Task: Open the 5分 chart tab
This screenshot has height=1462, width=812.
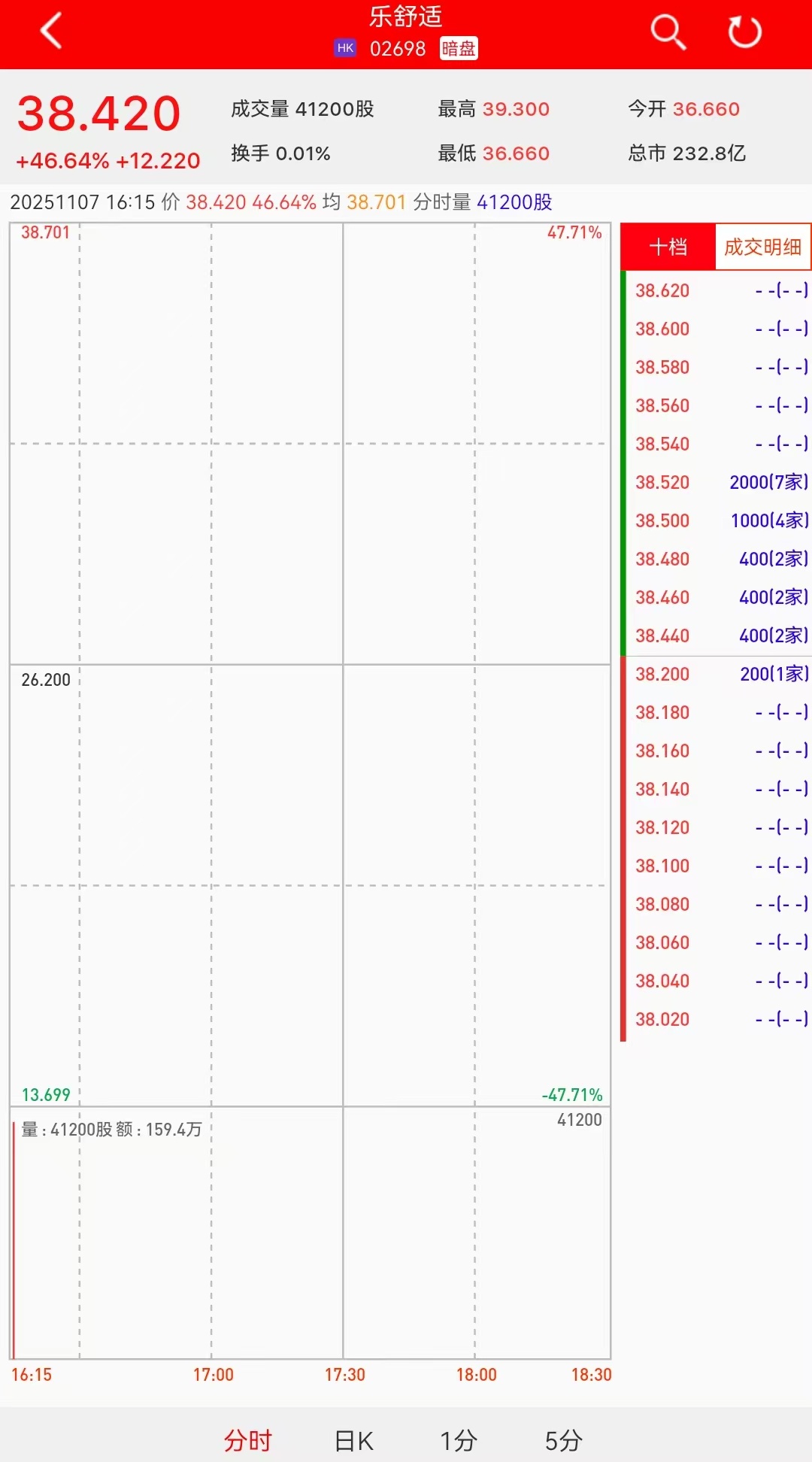Action: 564,1440
